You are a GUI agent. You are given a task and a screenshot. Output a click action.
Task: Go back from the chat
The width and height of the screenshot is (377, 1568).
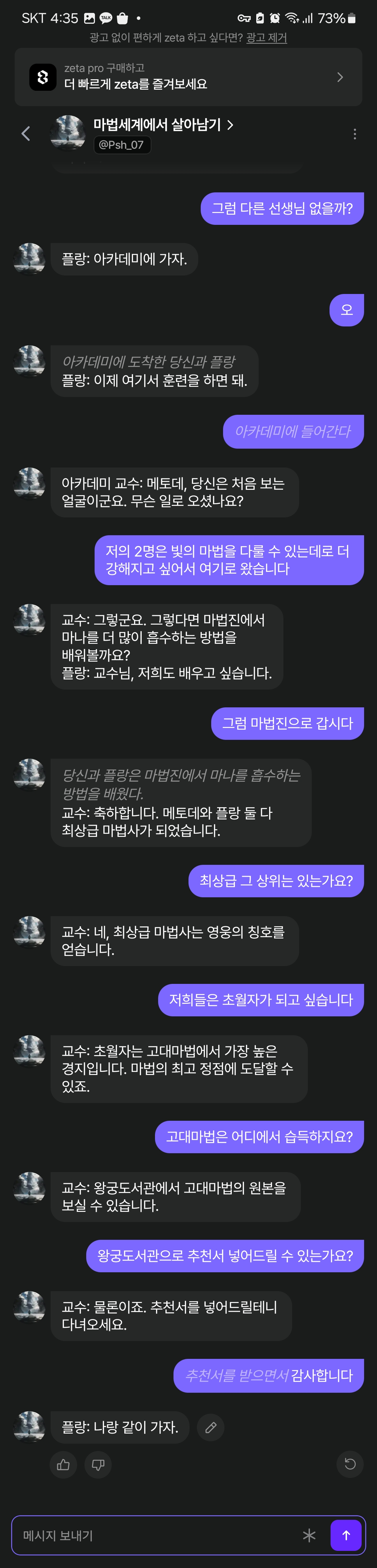pos(25,133)
